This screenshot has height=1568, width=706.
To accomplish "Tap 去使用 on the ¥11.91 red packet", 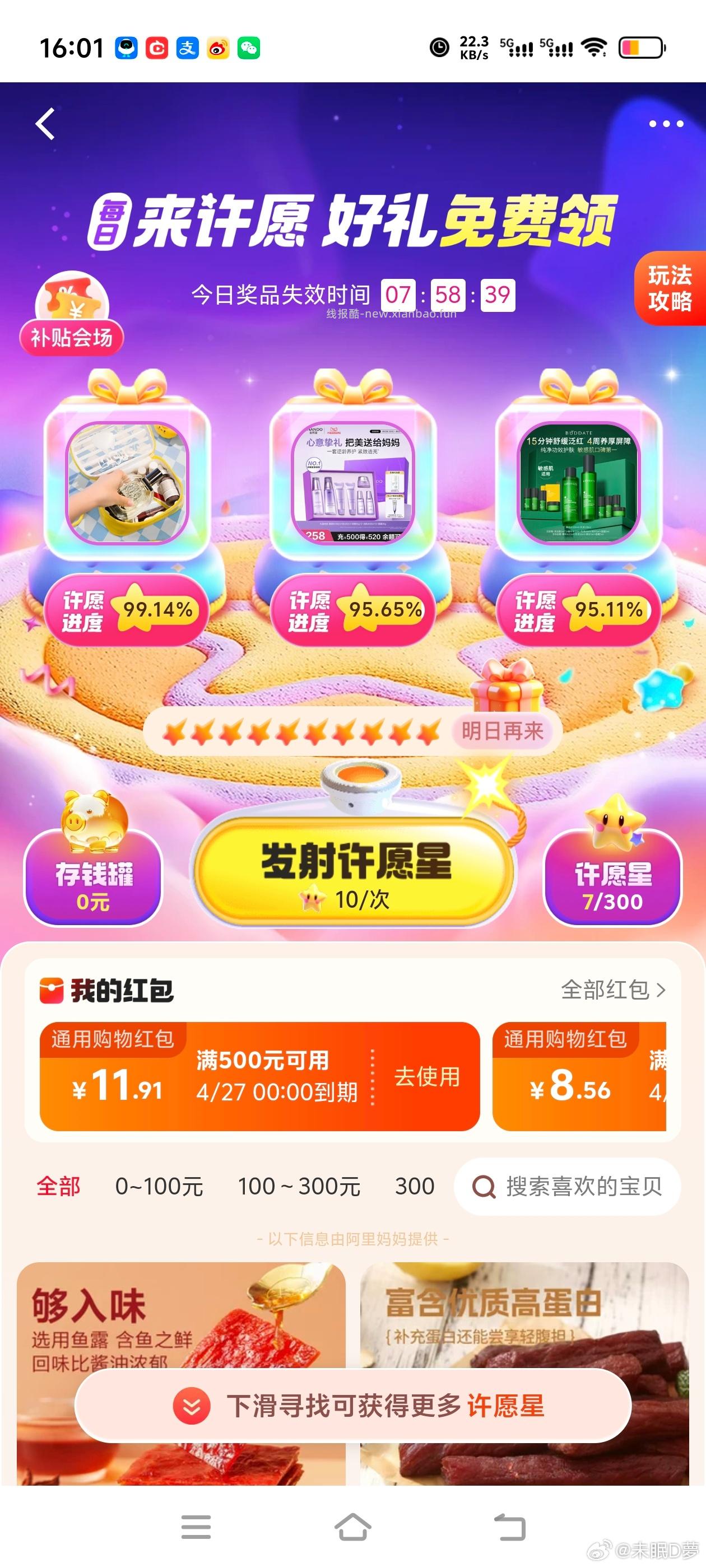I will click(428, 1078).
